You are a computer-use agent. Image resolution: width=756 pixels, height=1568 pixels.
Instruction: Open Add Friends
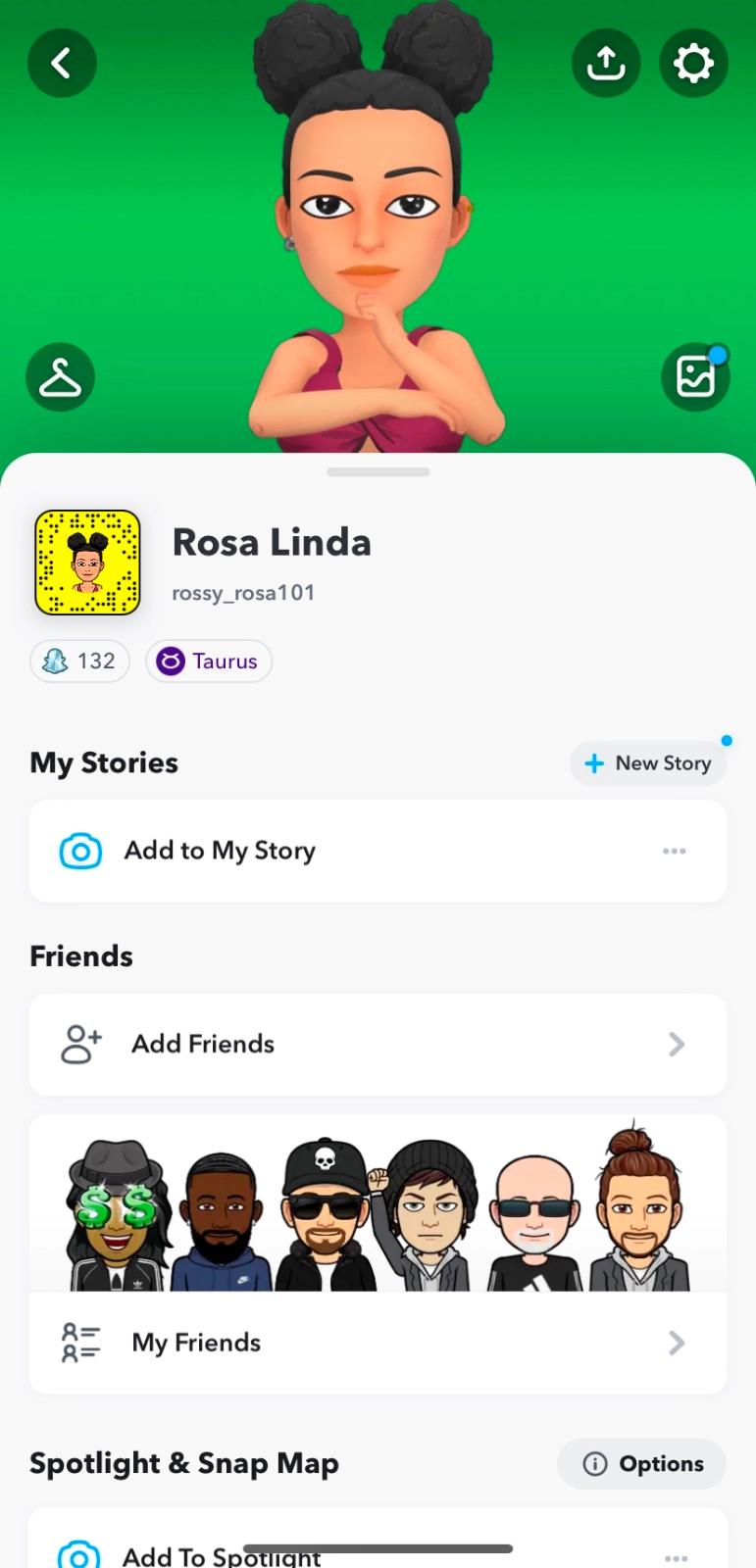378,1045
